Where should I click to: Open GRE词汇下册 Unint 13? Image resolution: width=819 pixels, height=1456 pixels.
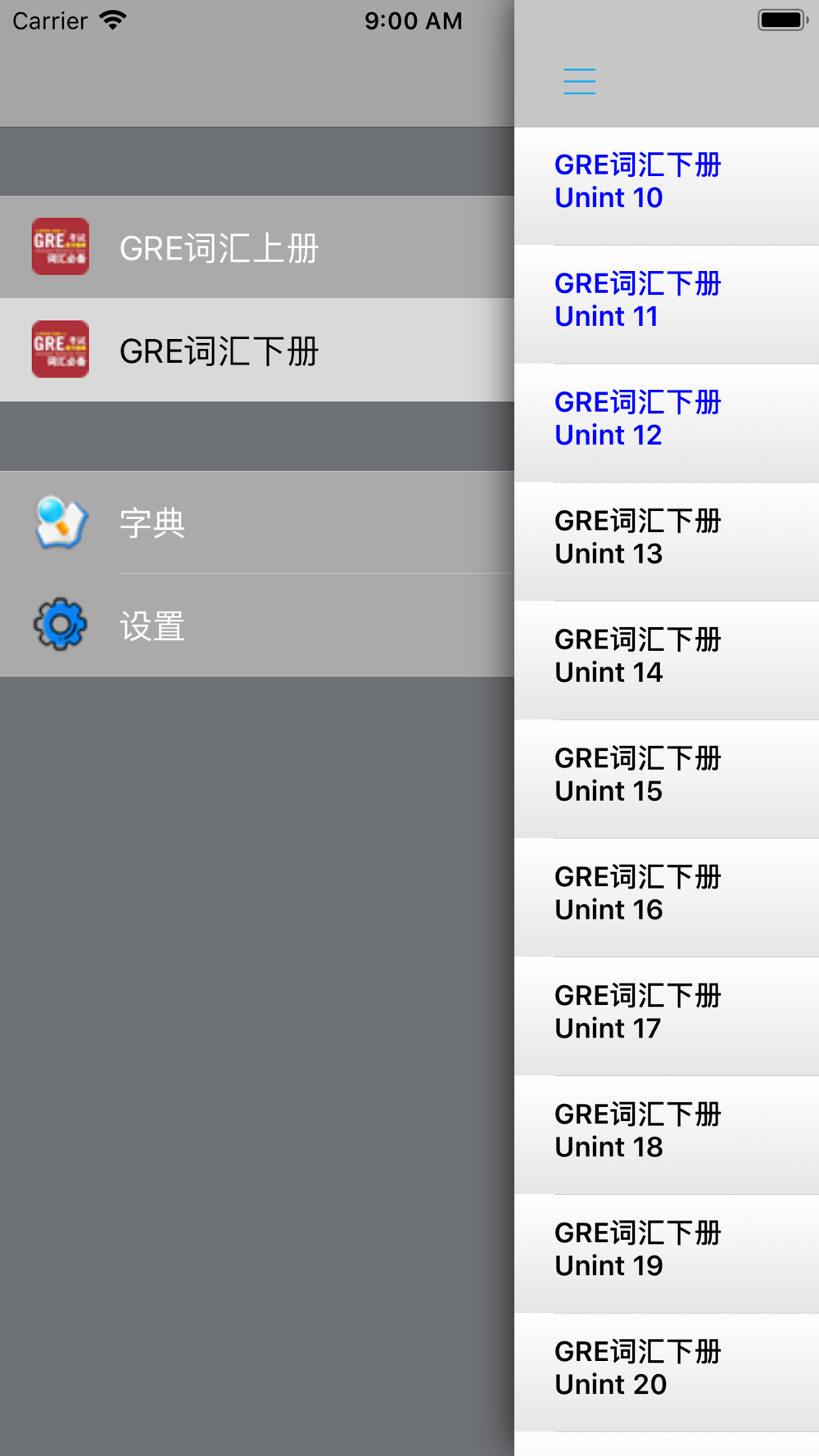click(638, 538)
